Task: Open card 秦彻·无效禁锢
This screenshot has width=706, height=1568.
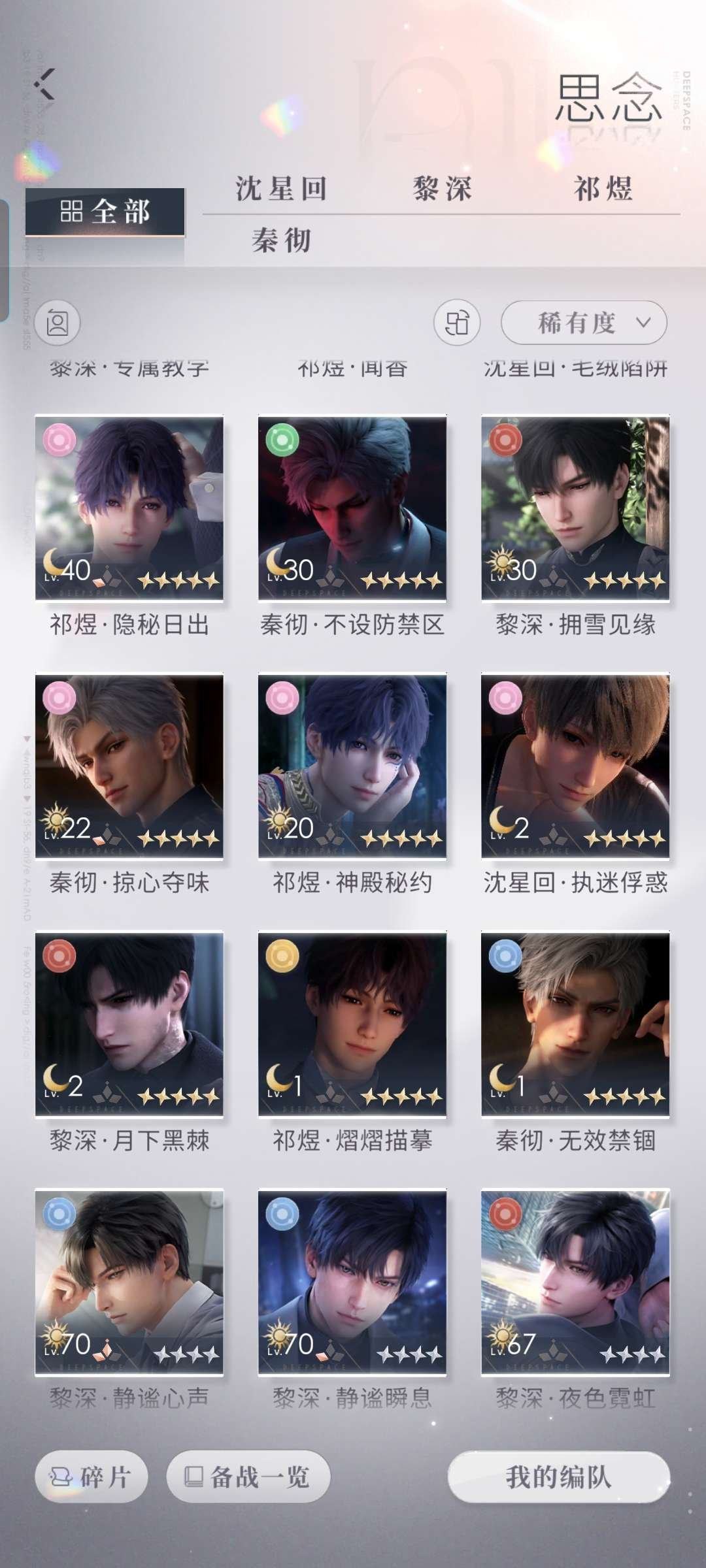Action: (x=575, y=1024)
